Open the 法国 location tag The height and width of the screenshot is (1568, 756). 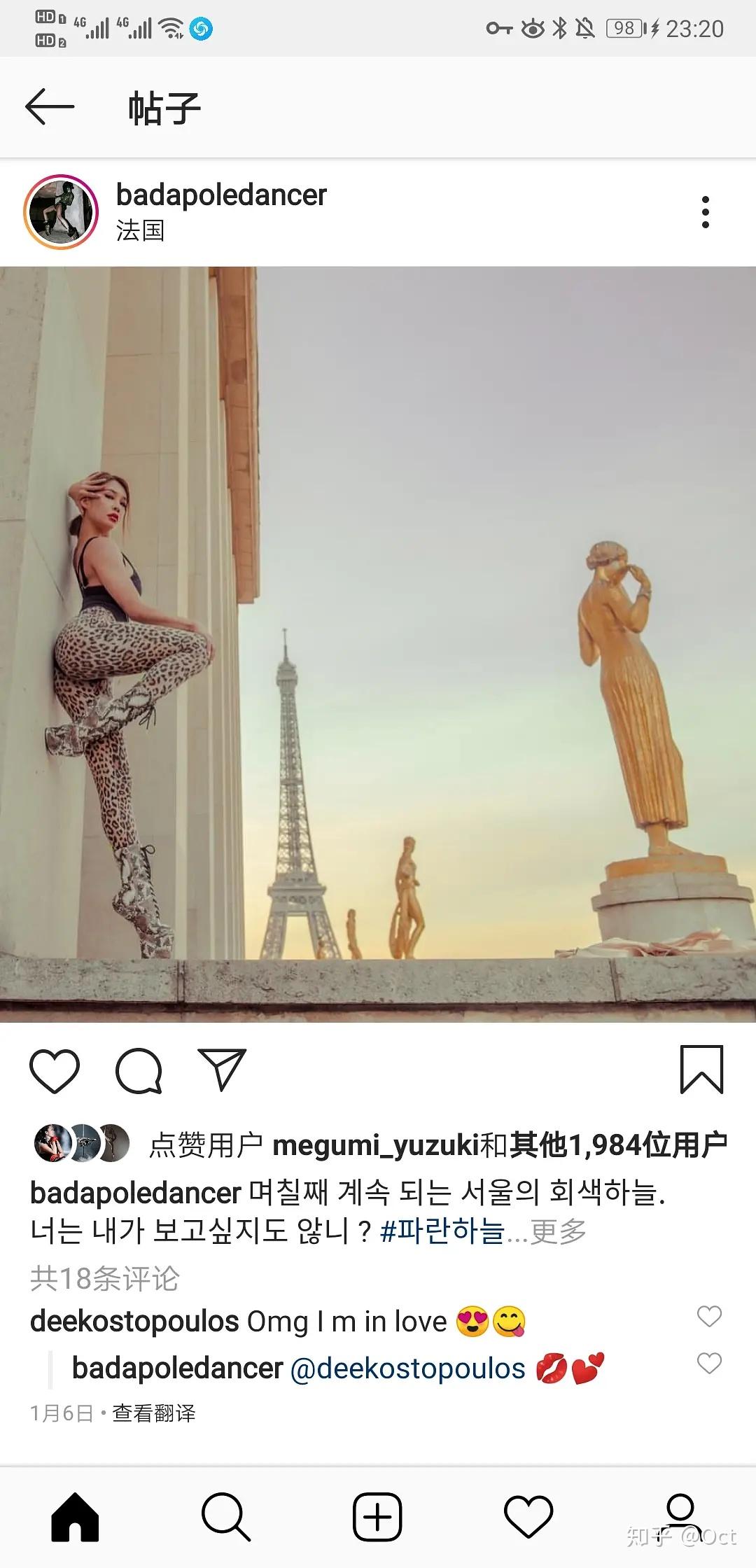140,230
